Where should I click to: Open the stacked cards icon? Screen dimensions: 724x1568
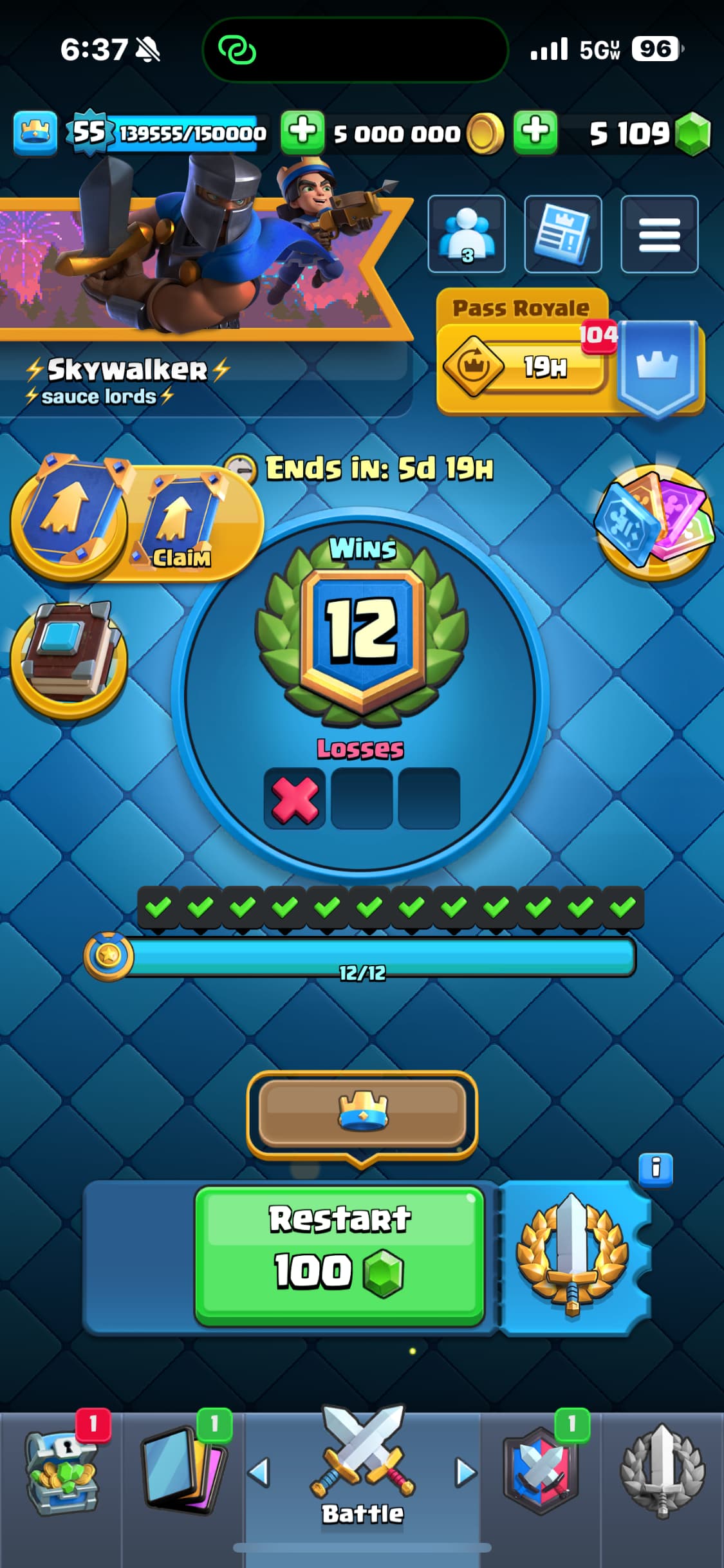pyautogui.click(x=654, y=523)
